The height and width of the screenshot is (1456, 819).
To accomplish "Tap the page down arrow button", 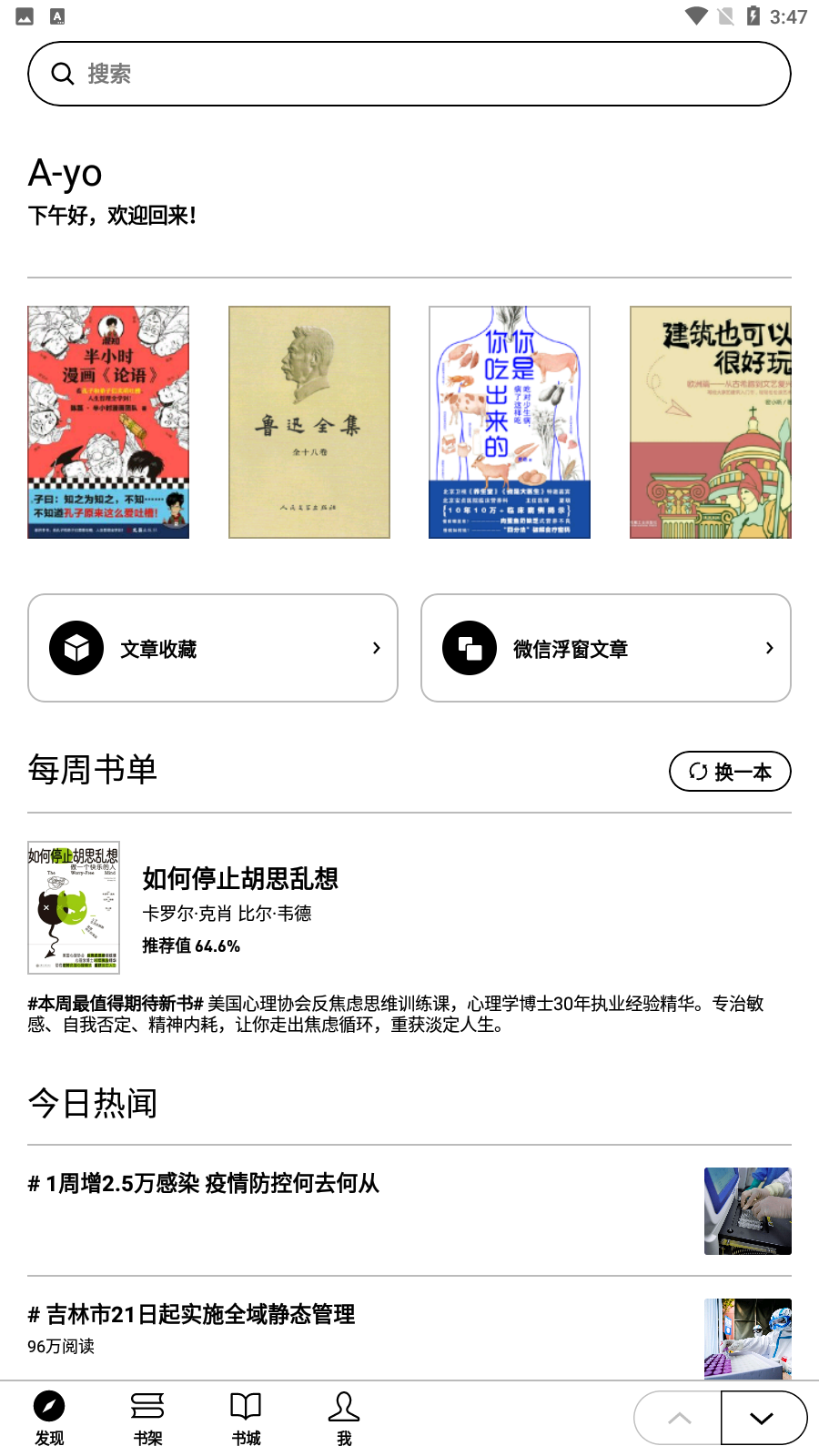I will pyautogui.click(x=763, y=1418).
